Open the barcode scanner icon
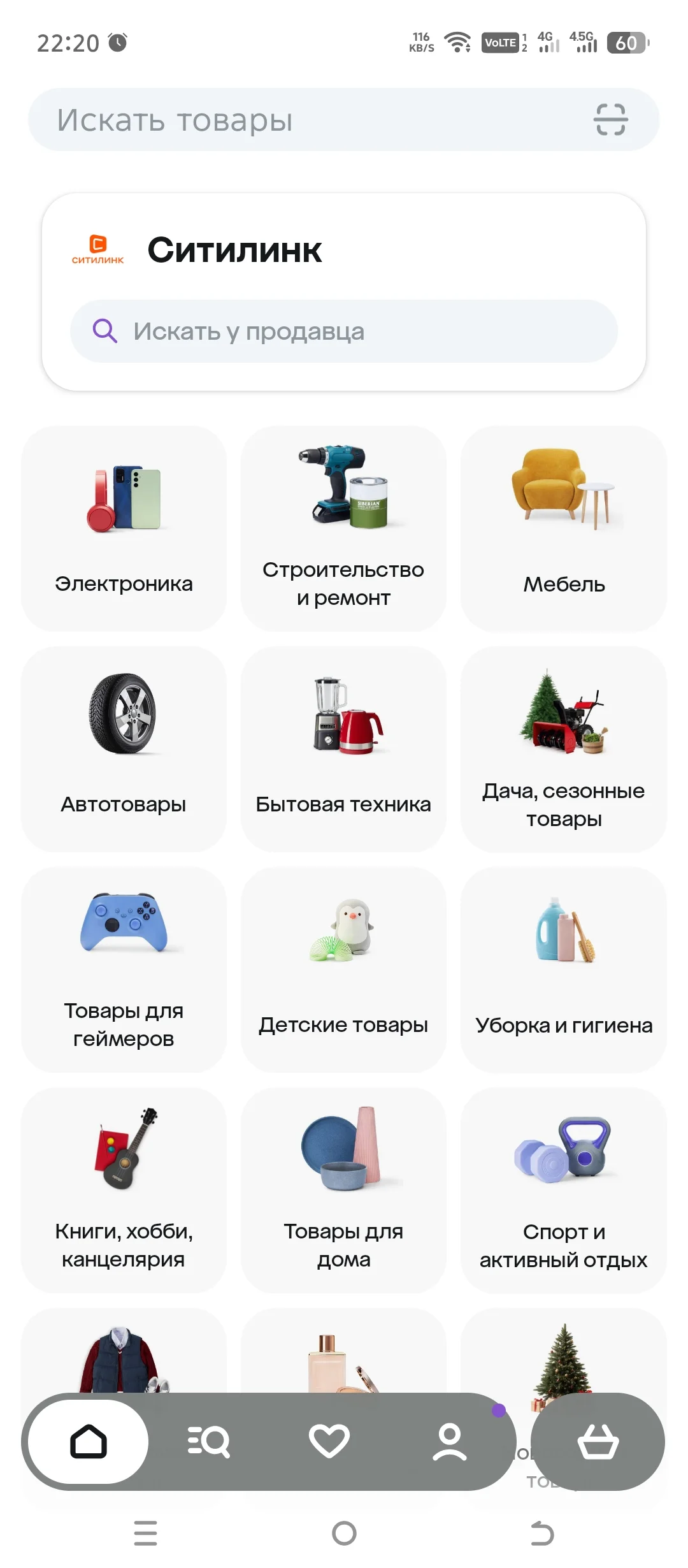The width and height of the screenshot is (688, 1568). [611, 120]
